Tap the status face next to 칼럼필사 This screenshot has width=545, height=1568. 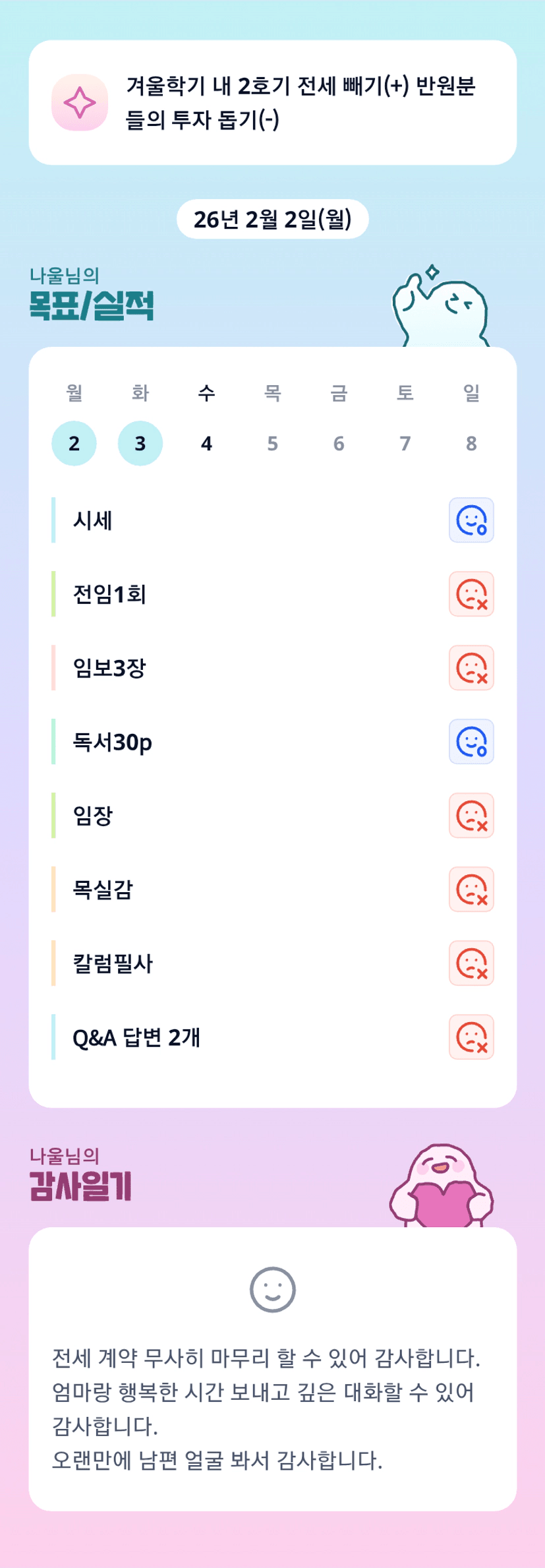tap(471, 963)
